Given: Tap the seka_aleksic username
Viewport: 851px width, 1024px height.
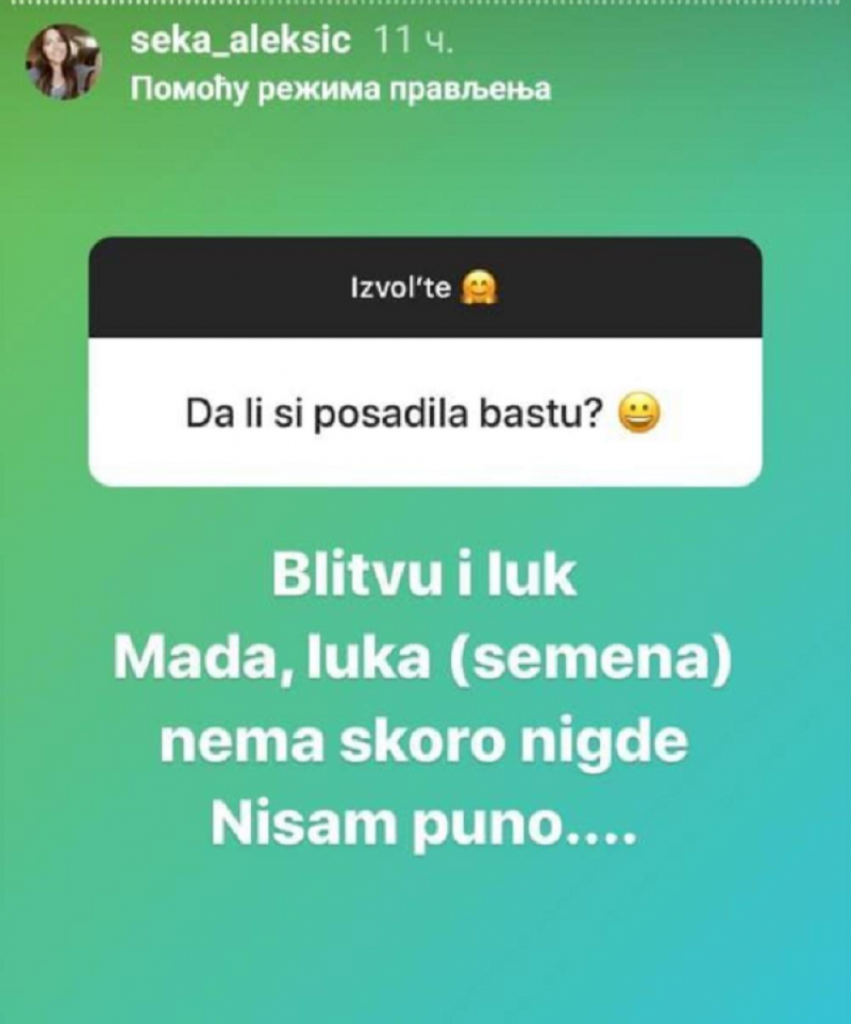Looking at the screenshot, I should pyautogui.click(x=241, y=41).
